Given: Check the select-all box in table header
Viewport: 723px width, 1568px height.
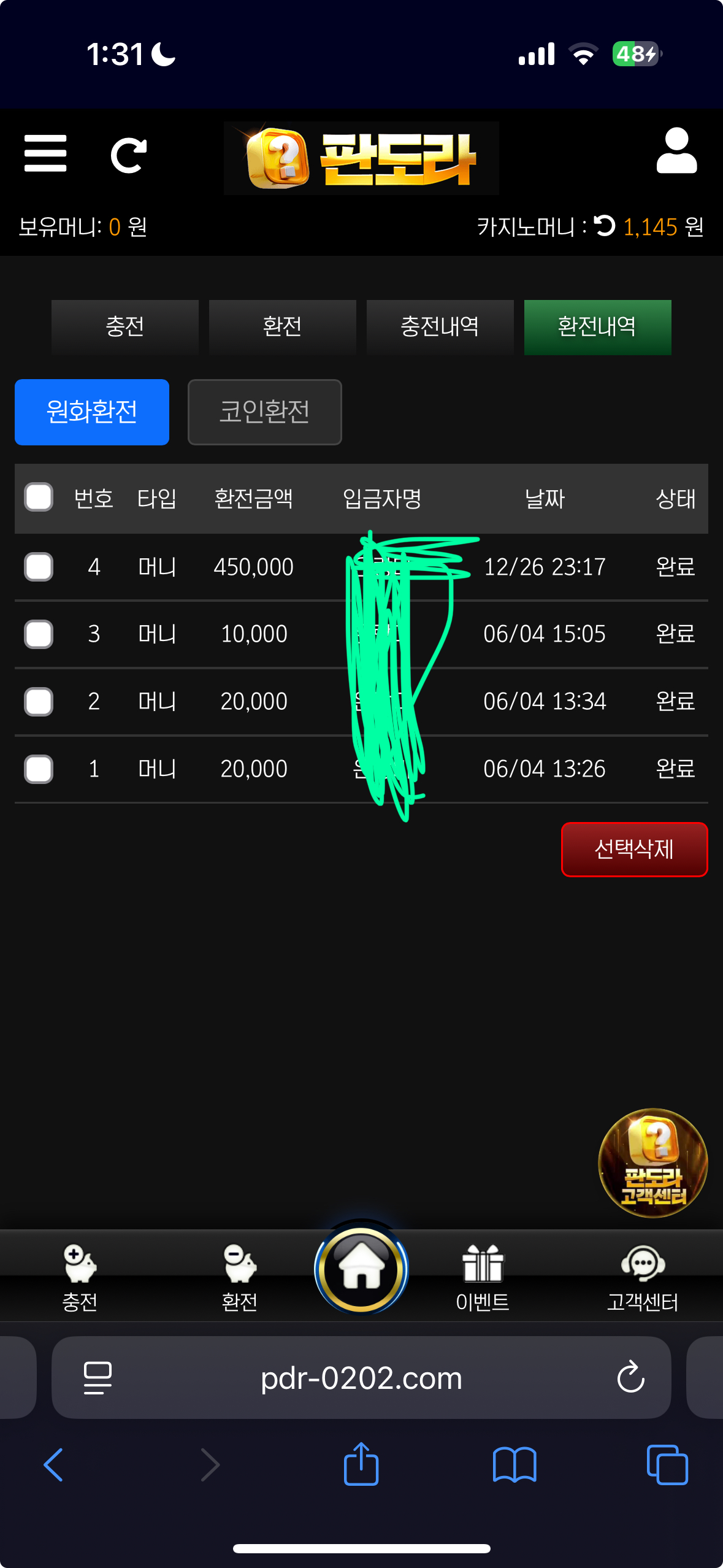Looking at the screenshot, I should tap(39, 498).
